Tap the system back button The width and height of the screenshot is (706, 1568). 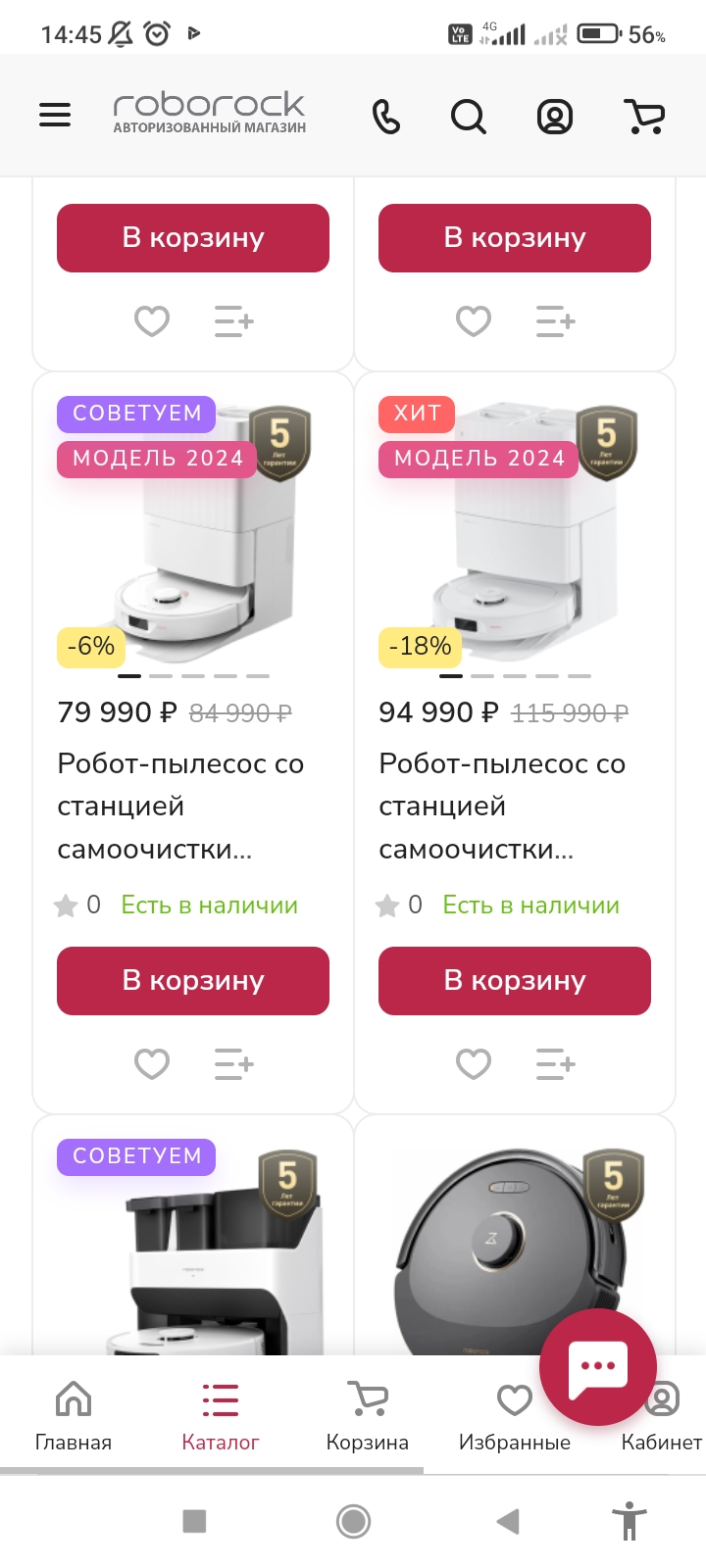[x=508, y=1521]
